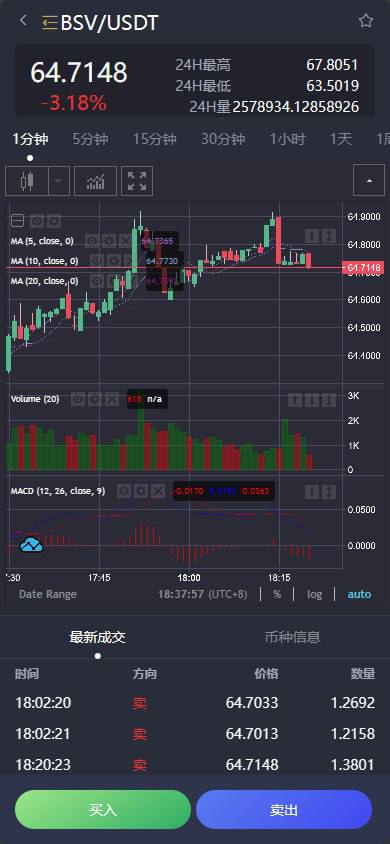
Task: Tap the blue 卖出 sell button
Action: pos(284,810)
